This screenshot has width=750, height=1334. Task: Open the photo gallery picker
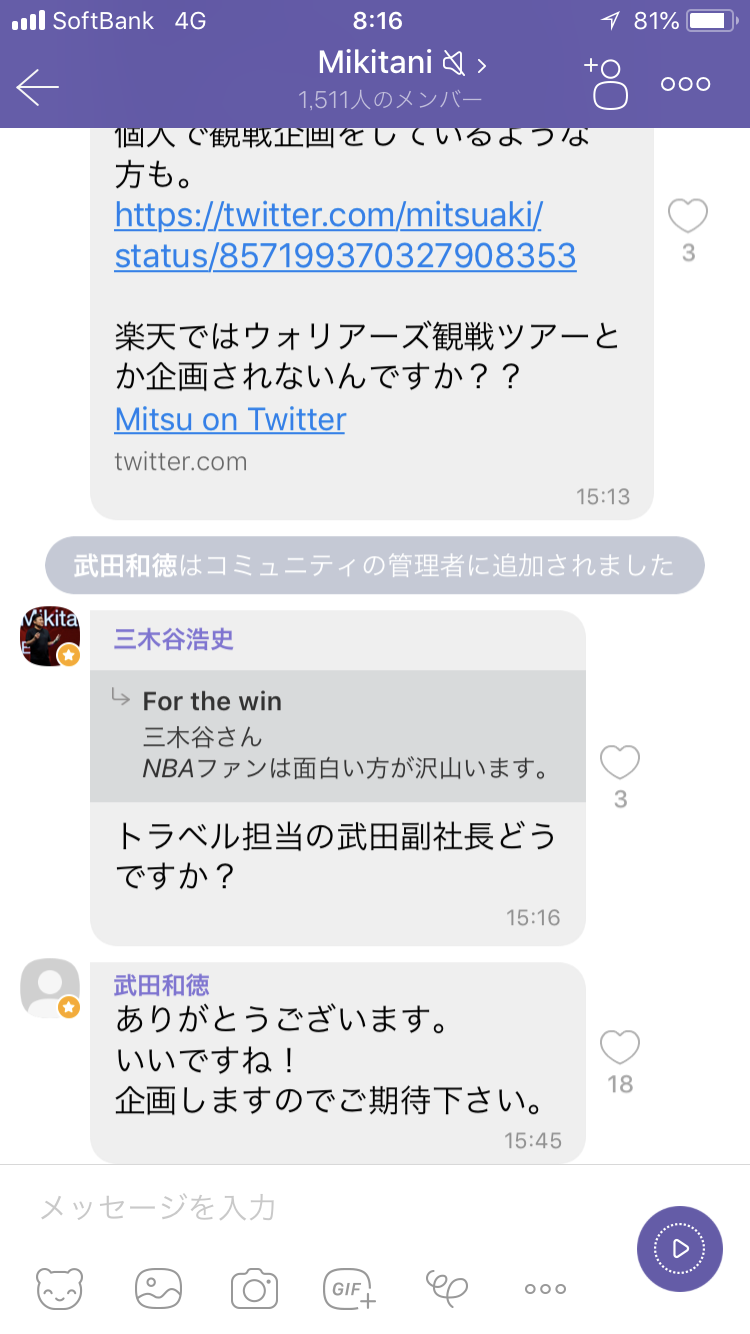click(x=158, y=1288)
